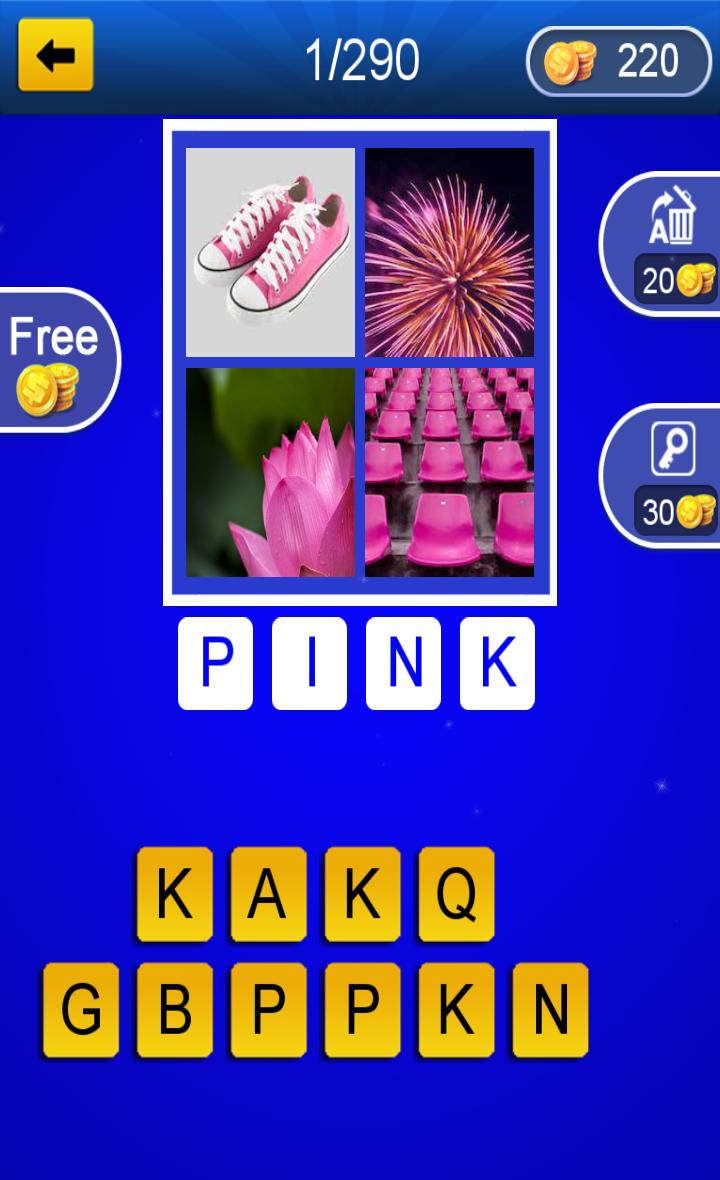Choose the letter tile B
Image resolution: width=720 pixels, height=1180 pixels.
[175, 1010]
